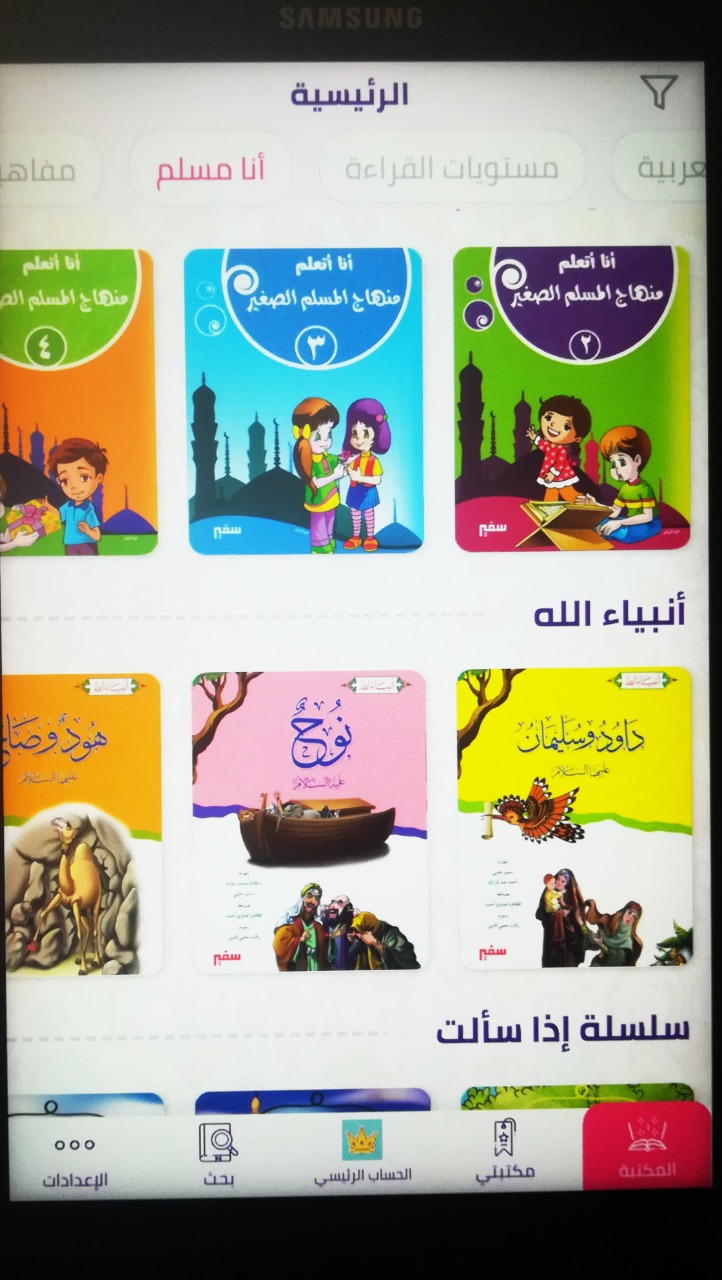Open the هود وصالح book
722x1280 pixels.
(81, 823)
